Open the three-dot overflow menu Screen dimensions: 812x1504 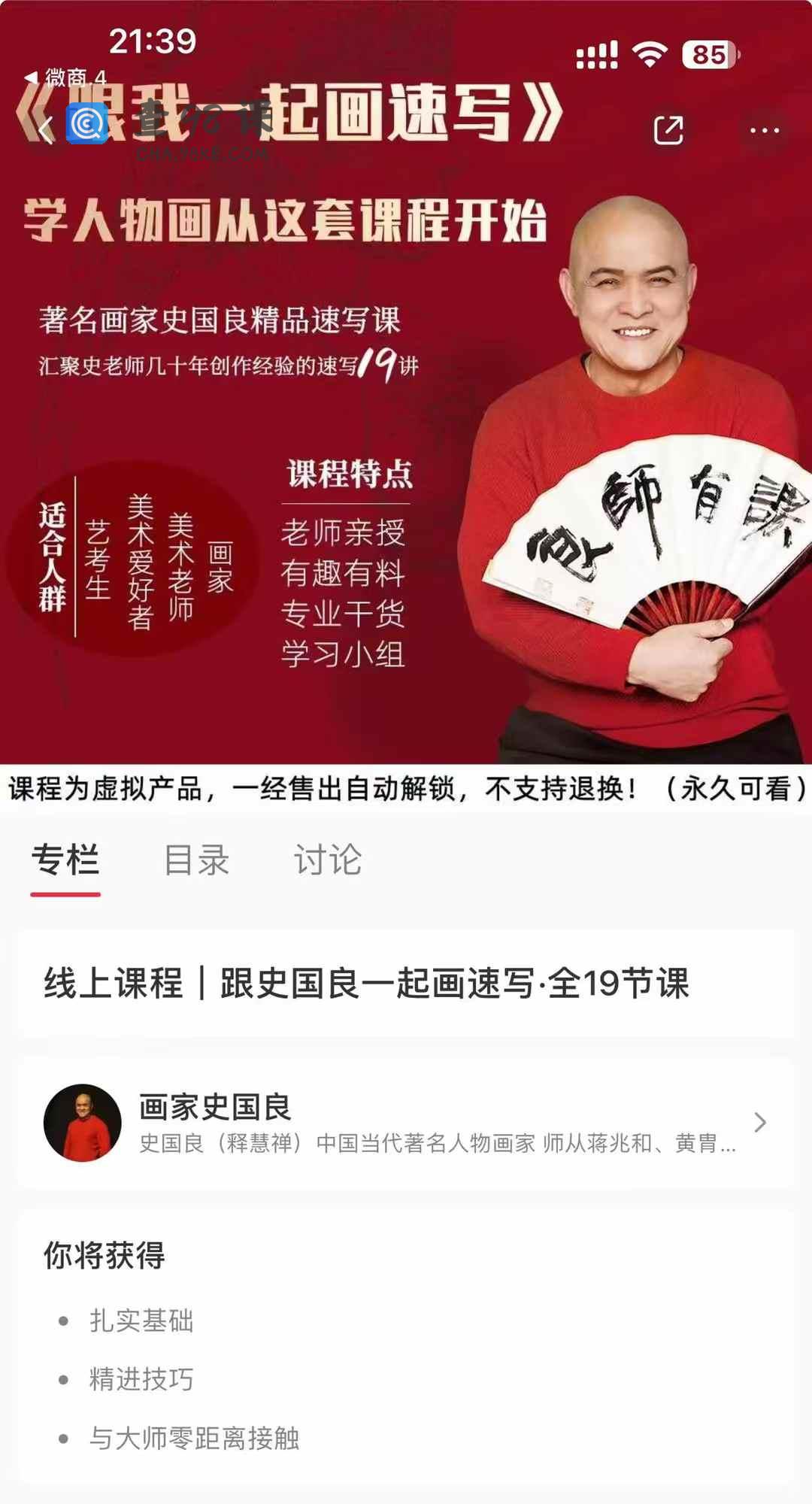tap(764, 130)
